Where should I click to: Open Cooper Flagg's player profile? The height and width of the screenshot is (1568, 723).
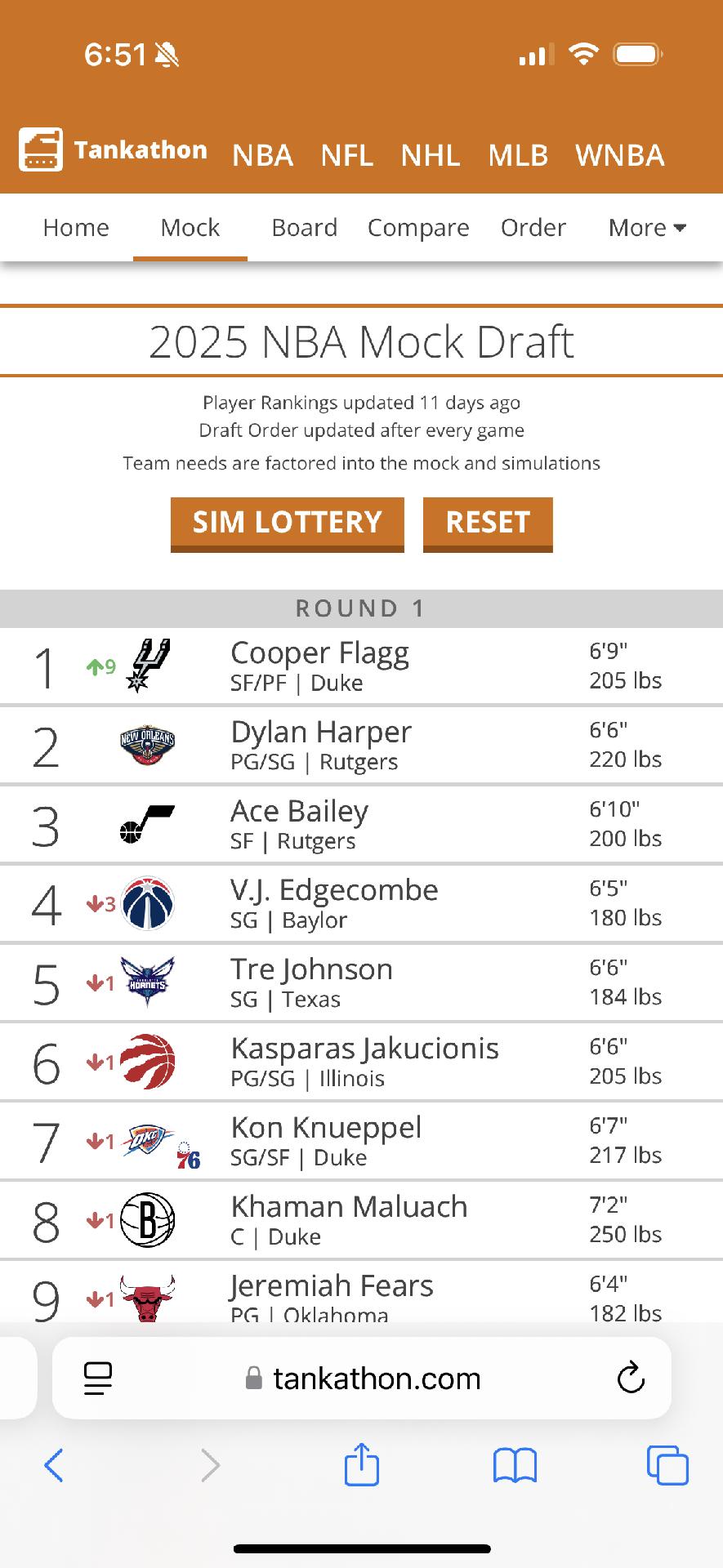click(x=319, y=653)
